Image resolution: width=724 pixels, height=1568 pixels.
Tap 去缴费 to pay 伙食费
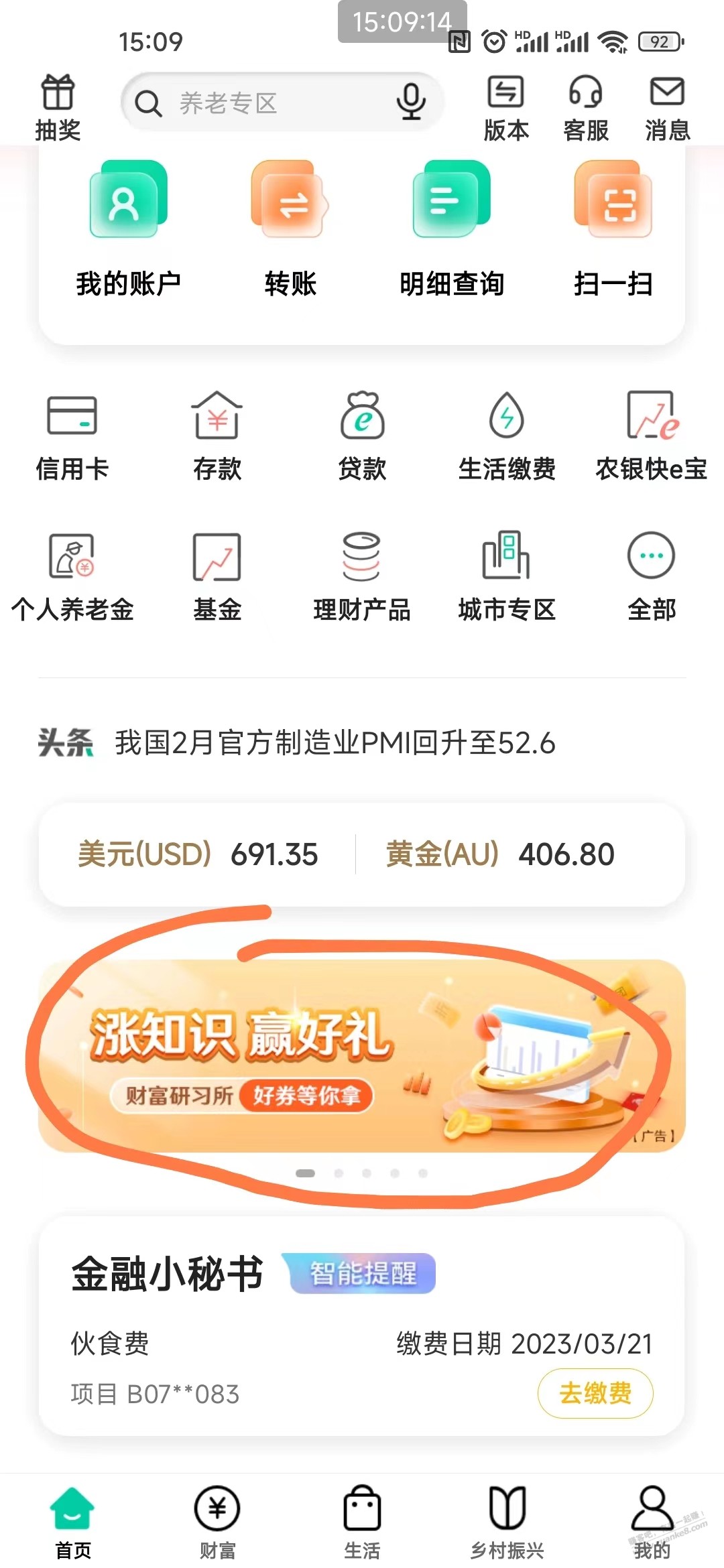click(595, 1393)
